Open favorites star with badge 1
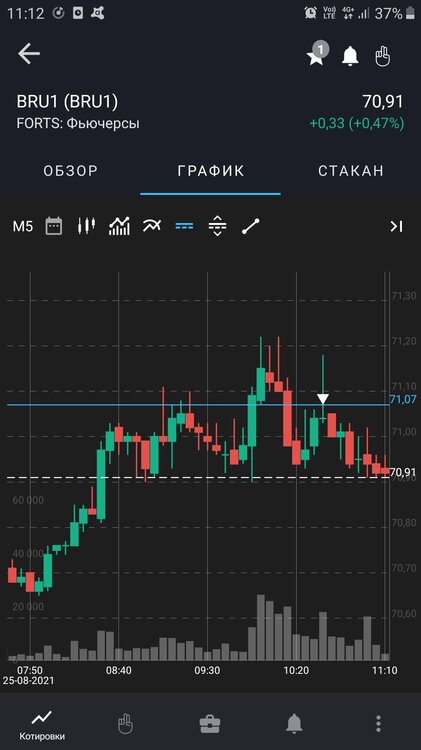The image size is (421, 750). click(318, 54)
